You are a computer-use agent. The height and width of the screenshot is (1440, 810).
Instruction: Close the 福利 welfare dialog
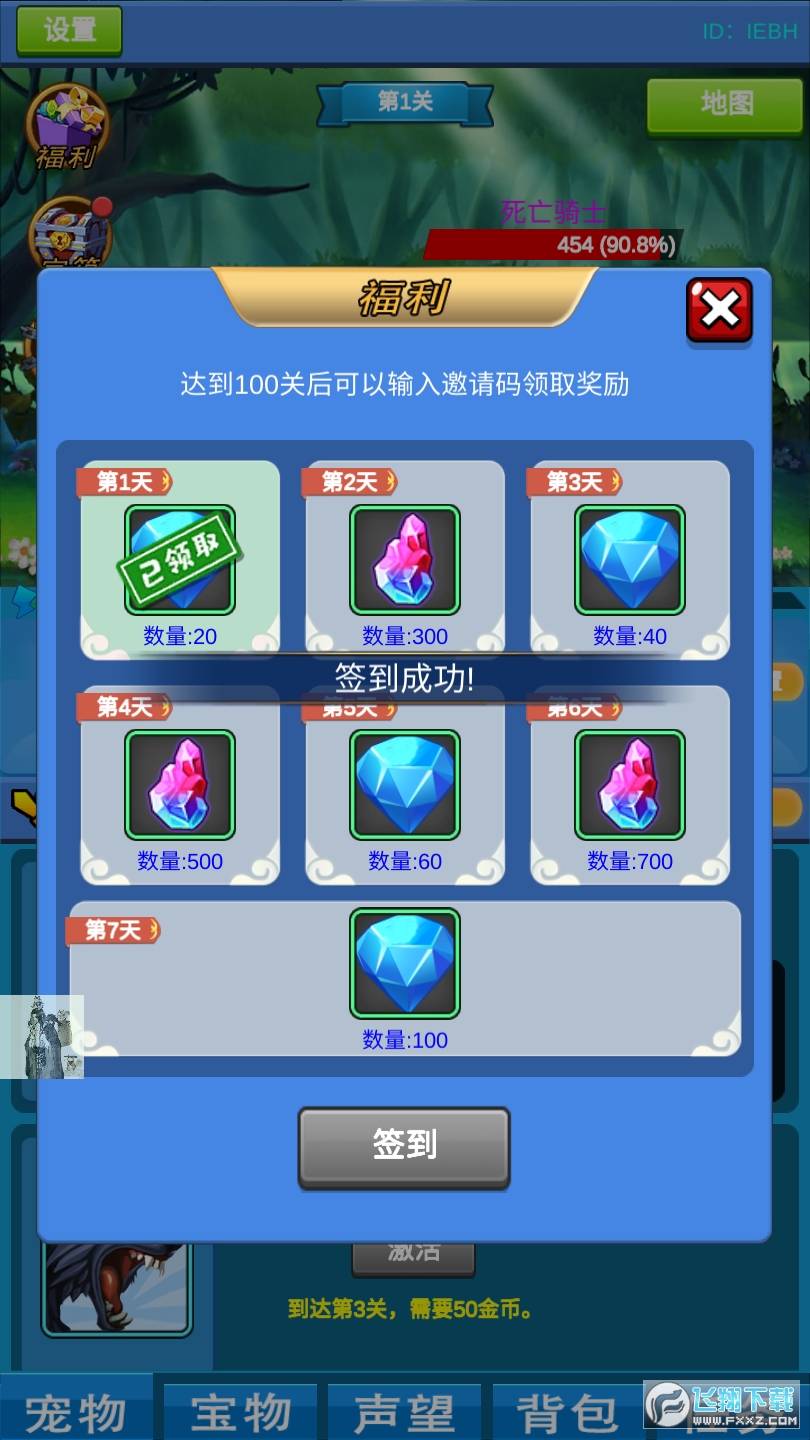coord(719,310)
